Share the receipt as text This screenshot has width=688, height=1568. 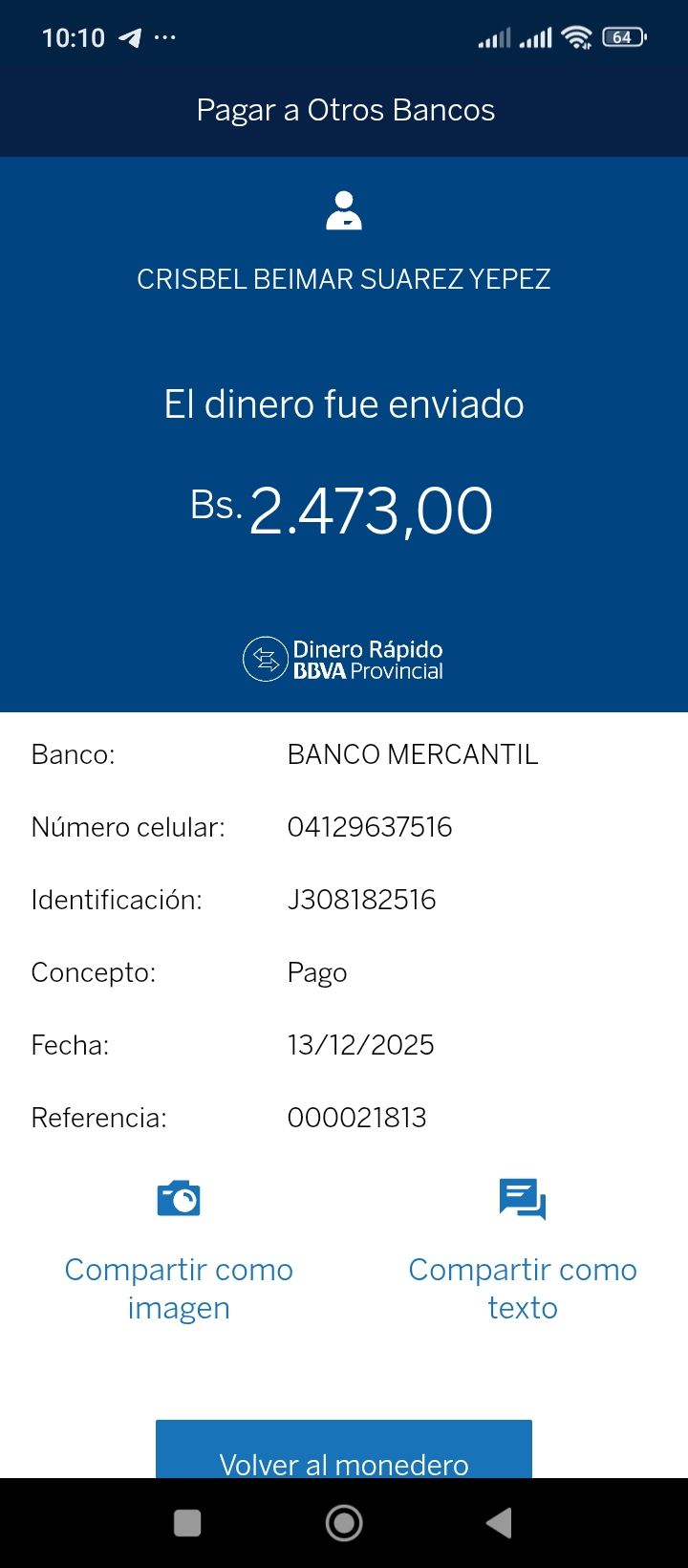pos(522,1251)
